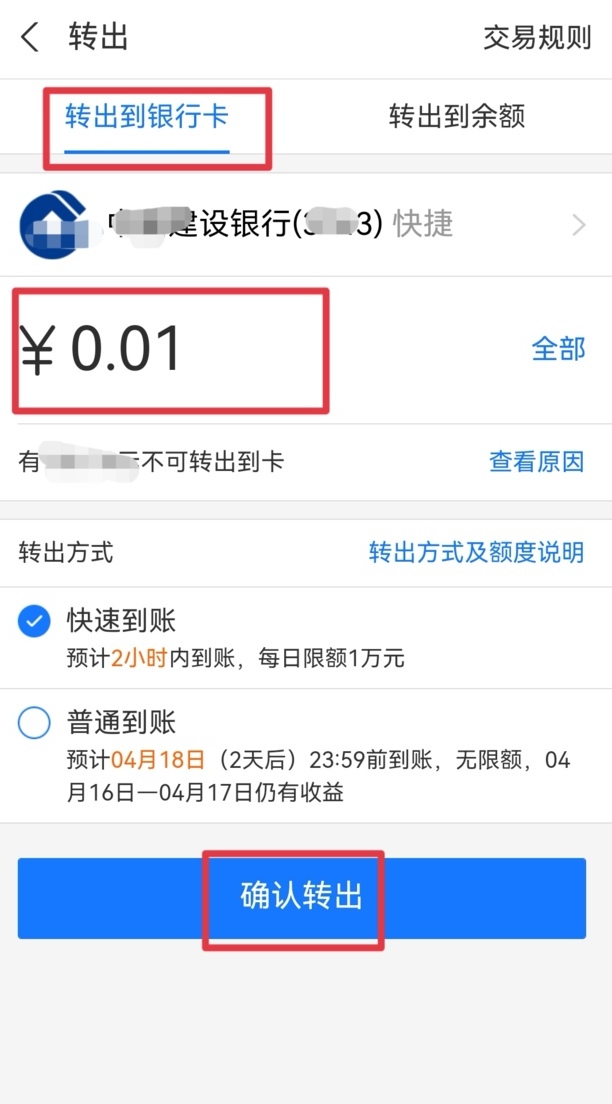Open 交易规则 trading rules
The image size is (612, 1104).
click(537, 38)
